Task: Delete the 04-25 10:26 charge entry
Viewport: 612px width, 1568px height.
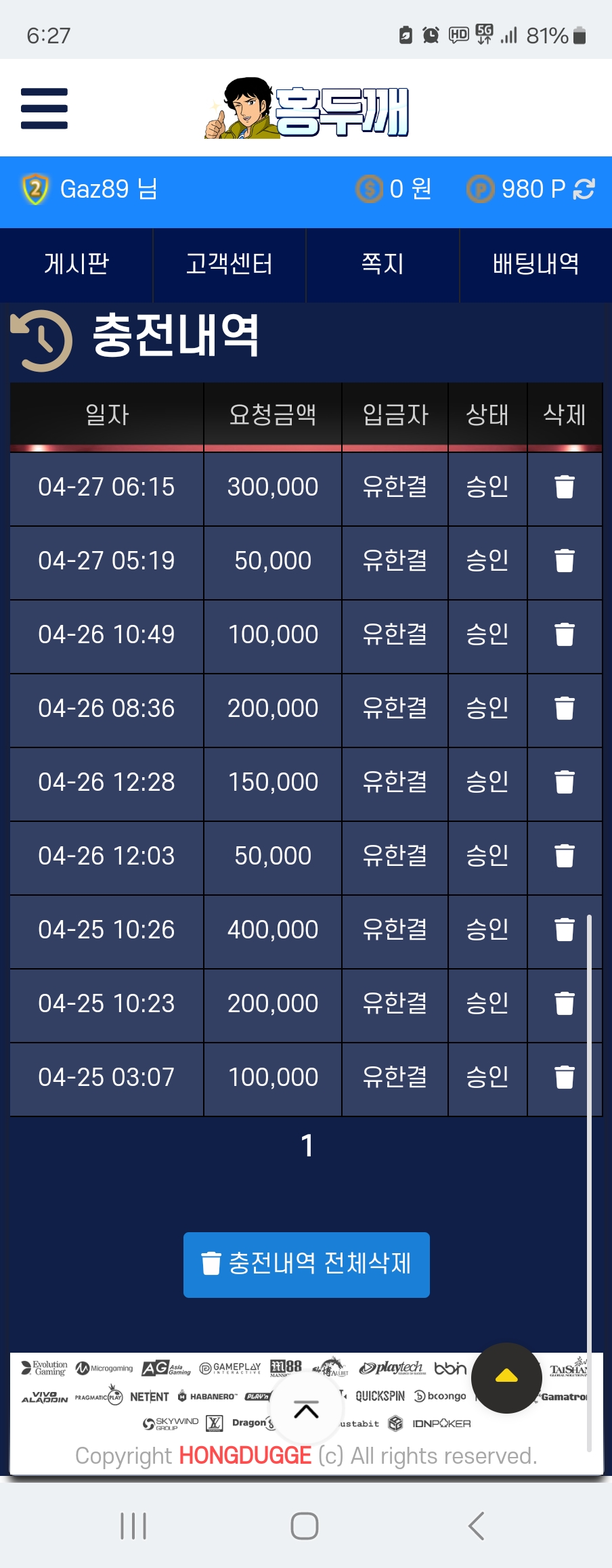Action: [x=564, y=930]
